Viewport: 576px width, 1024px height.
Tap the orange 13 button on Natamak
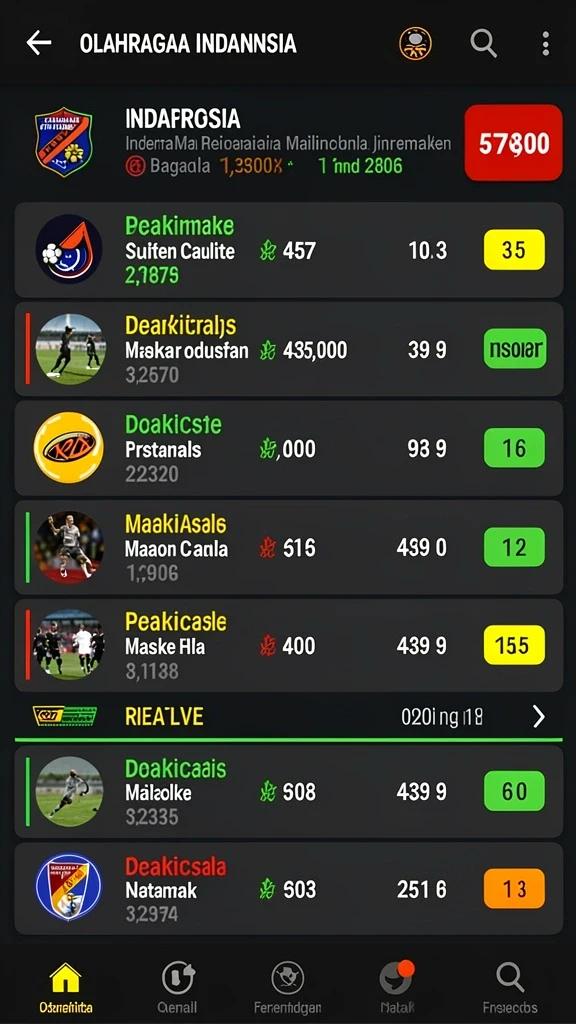[x=514, y=889]
